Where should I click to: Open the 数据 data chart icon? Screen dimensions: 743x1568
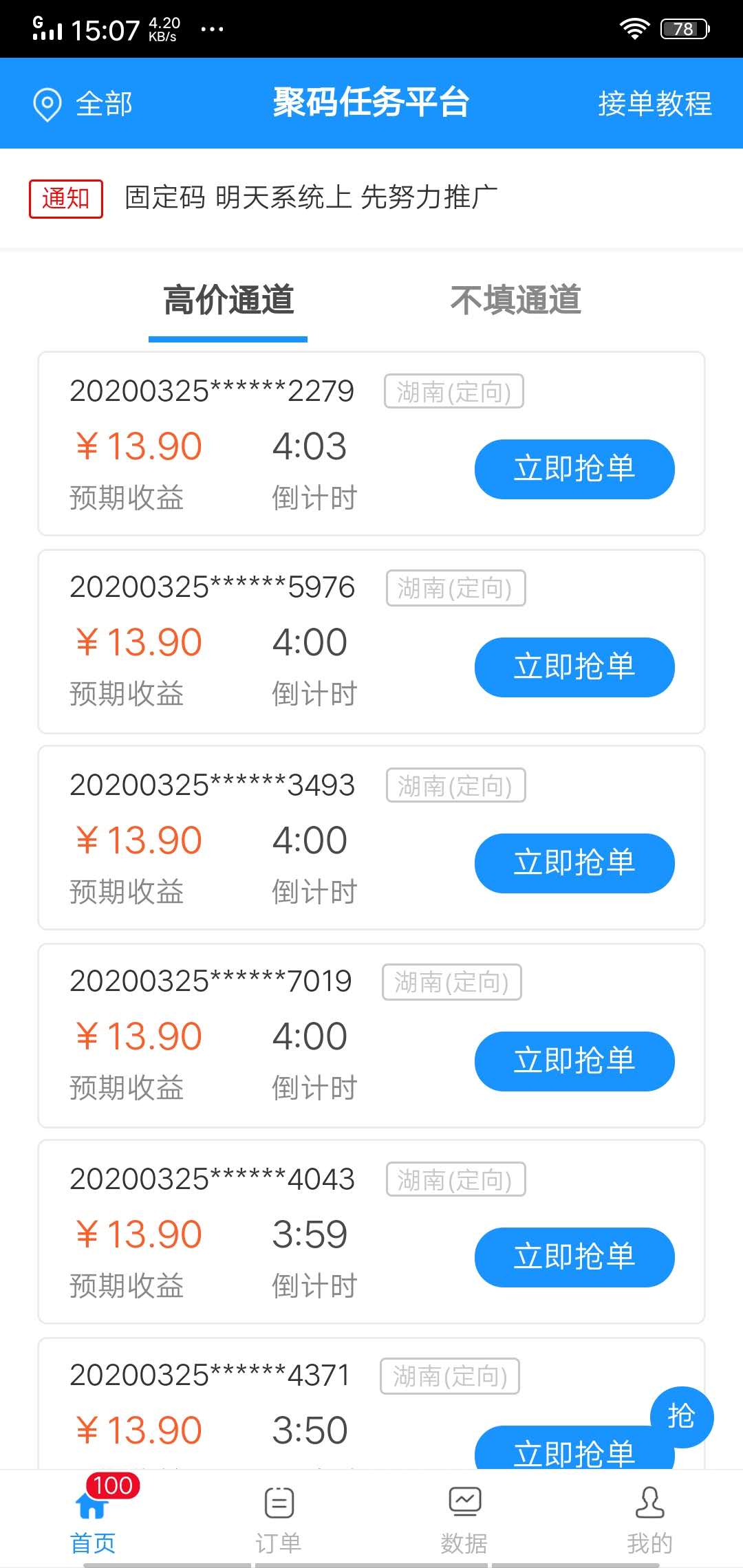click(x=464, y=1503)
